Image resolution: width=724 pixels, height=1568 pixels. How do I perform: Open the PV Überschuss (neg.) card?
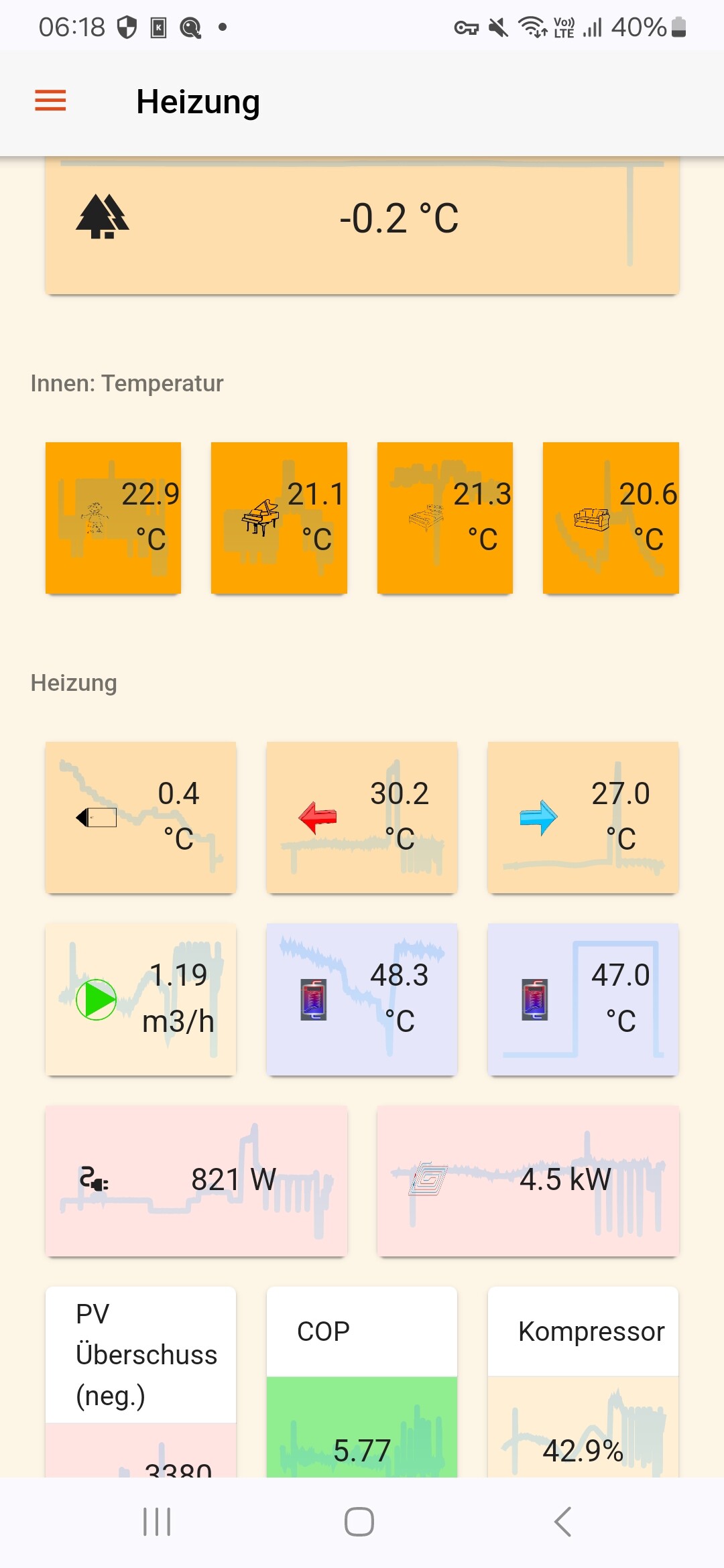coord(141,1380)
